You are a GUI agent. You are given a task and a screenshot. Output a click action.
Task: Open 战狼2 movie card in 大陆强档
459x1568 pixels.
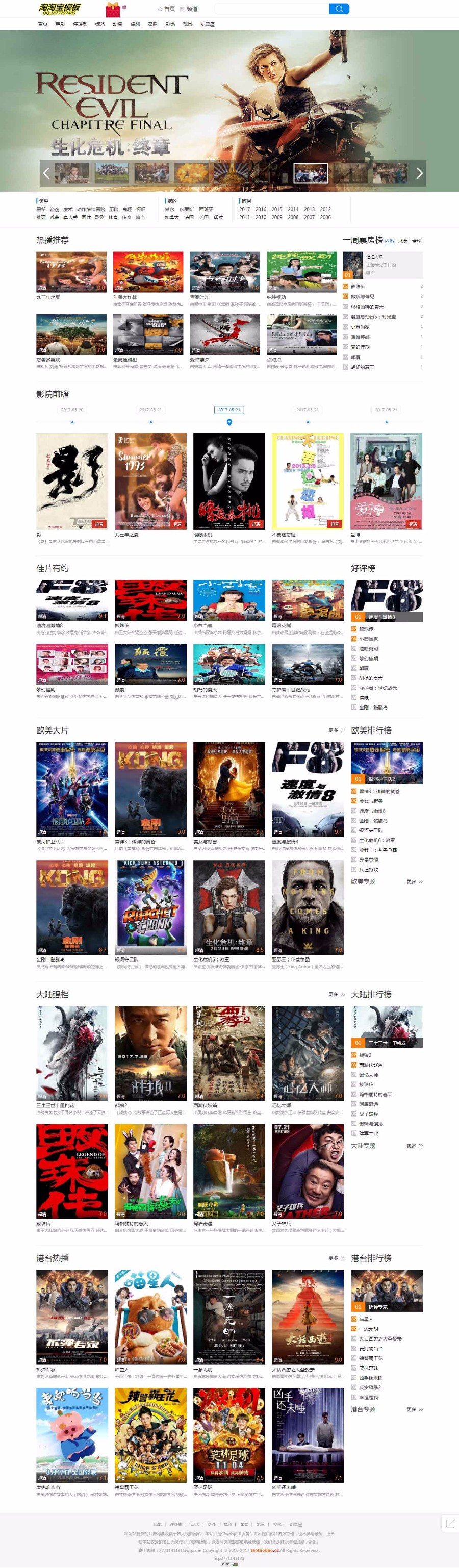tap(150, 1052)
